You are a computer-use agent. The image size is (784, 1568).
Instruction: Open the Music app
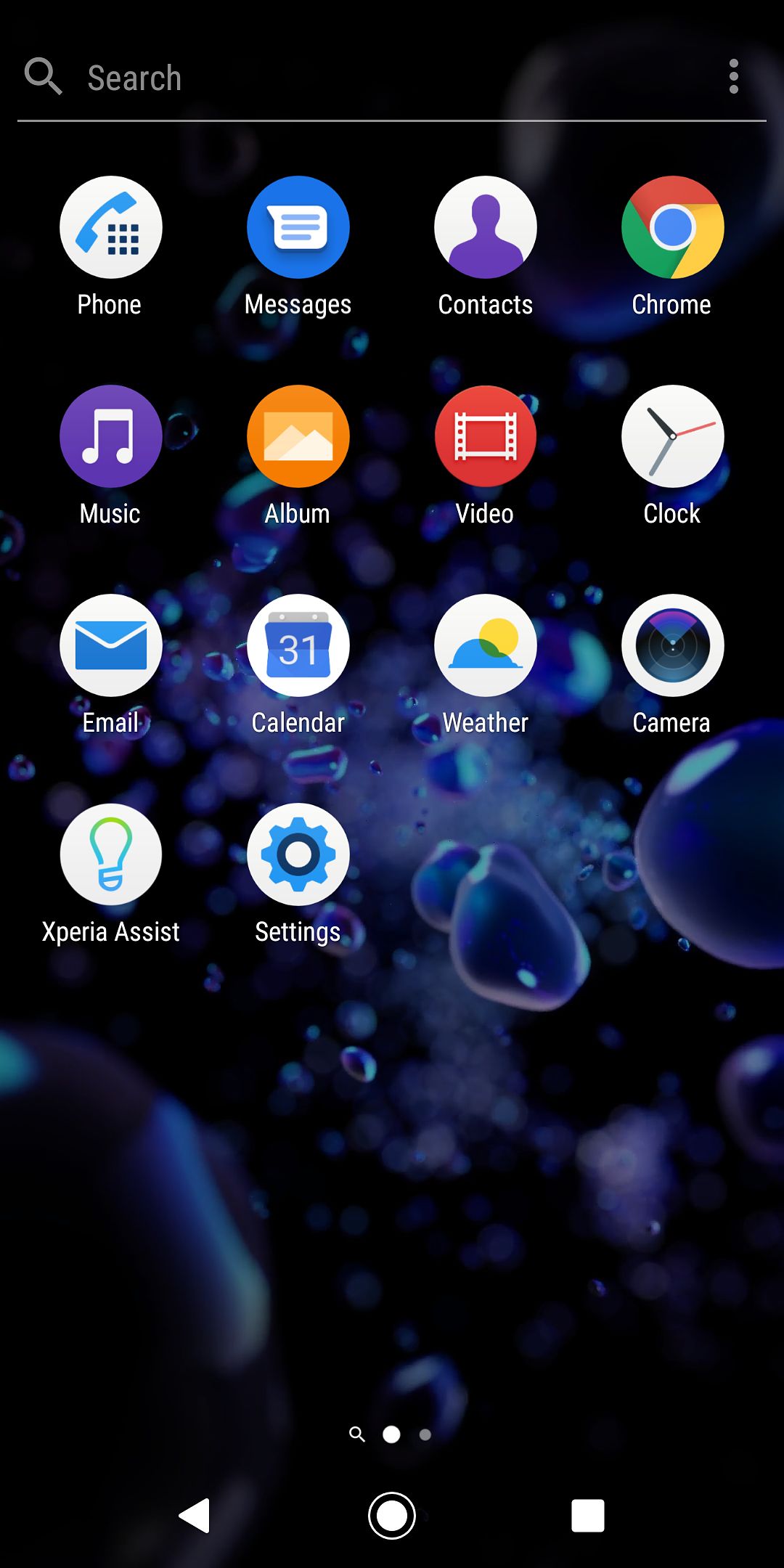[110, 437]
